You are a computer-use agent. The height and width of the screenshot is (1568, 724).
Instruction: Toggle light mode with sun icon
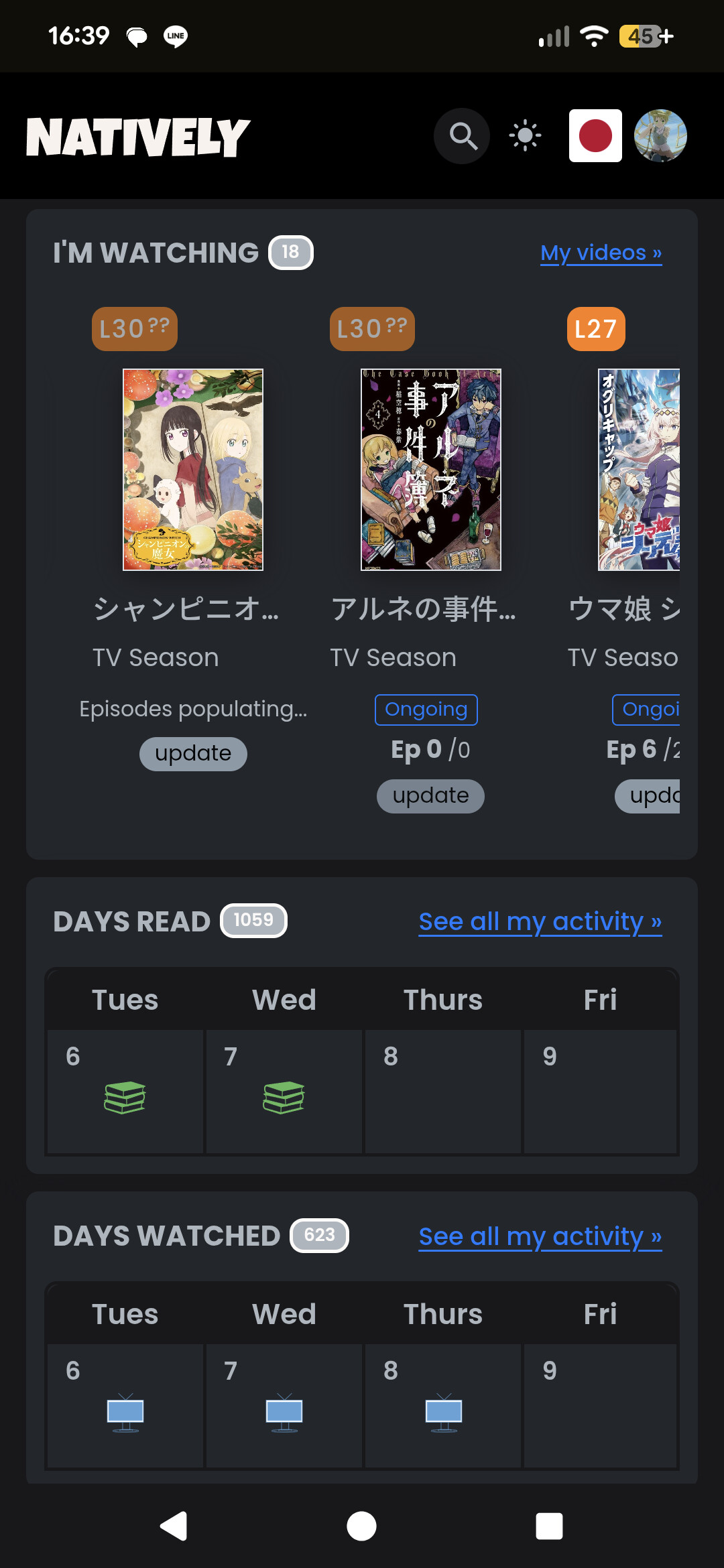pyautogui.click(x=525, y=136)
